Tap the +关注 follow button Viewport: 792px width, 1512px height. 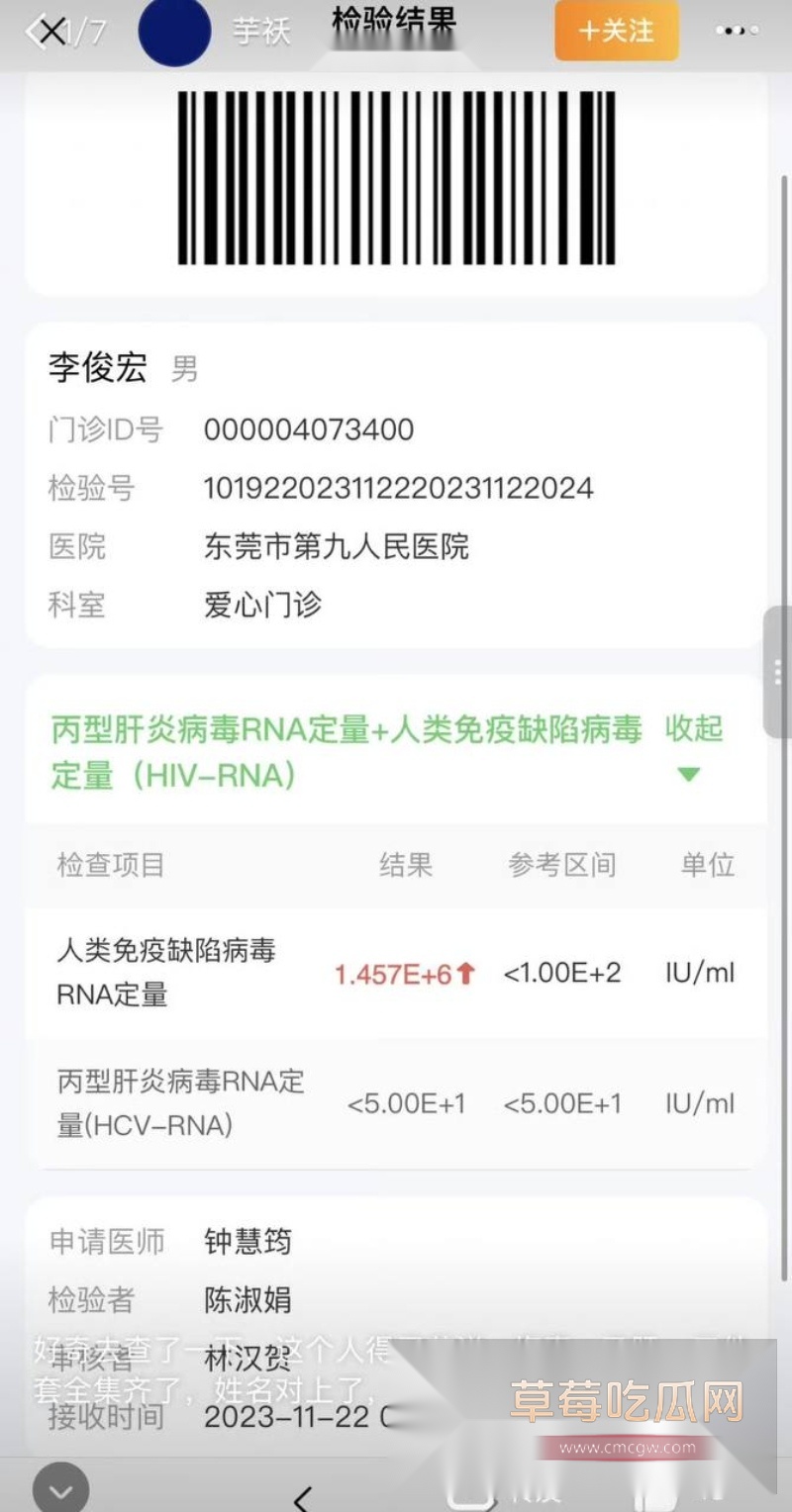pyautogui.click(x=616, y=31)
